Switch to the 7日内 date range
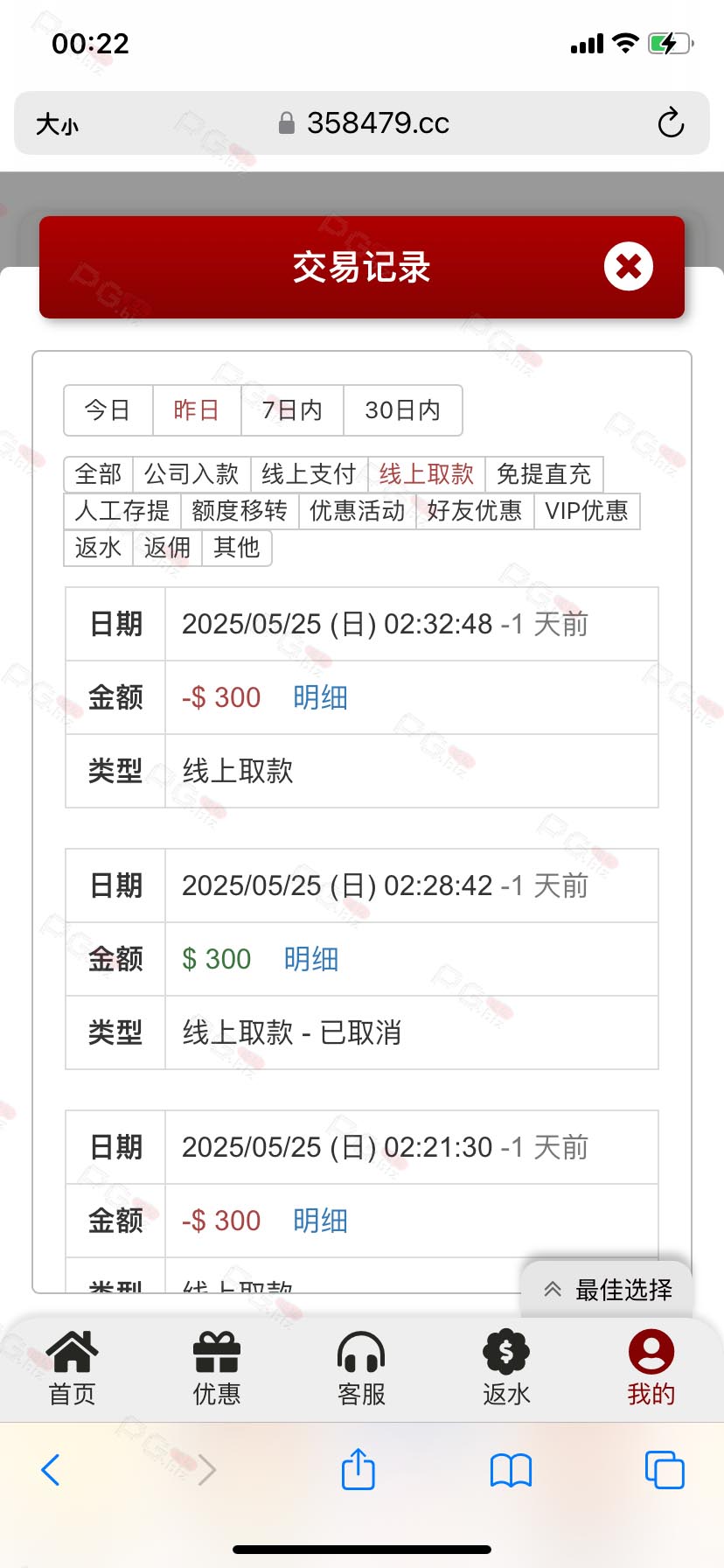This screenshot has width=724, height=1568. (x=292, y=410)
